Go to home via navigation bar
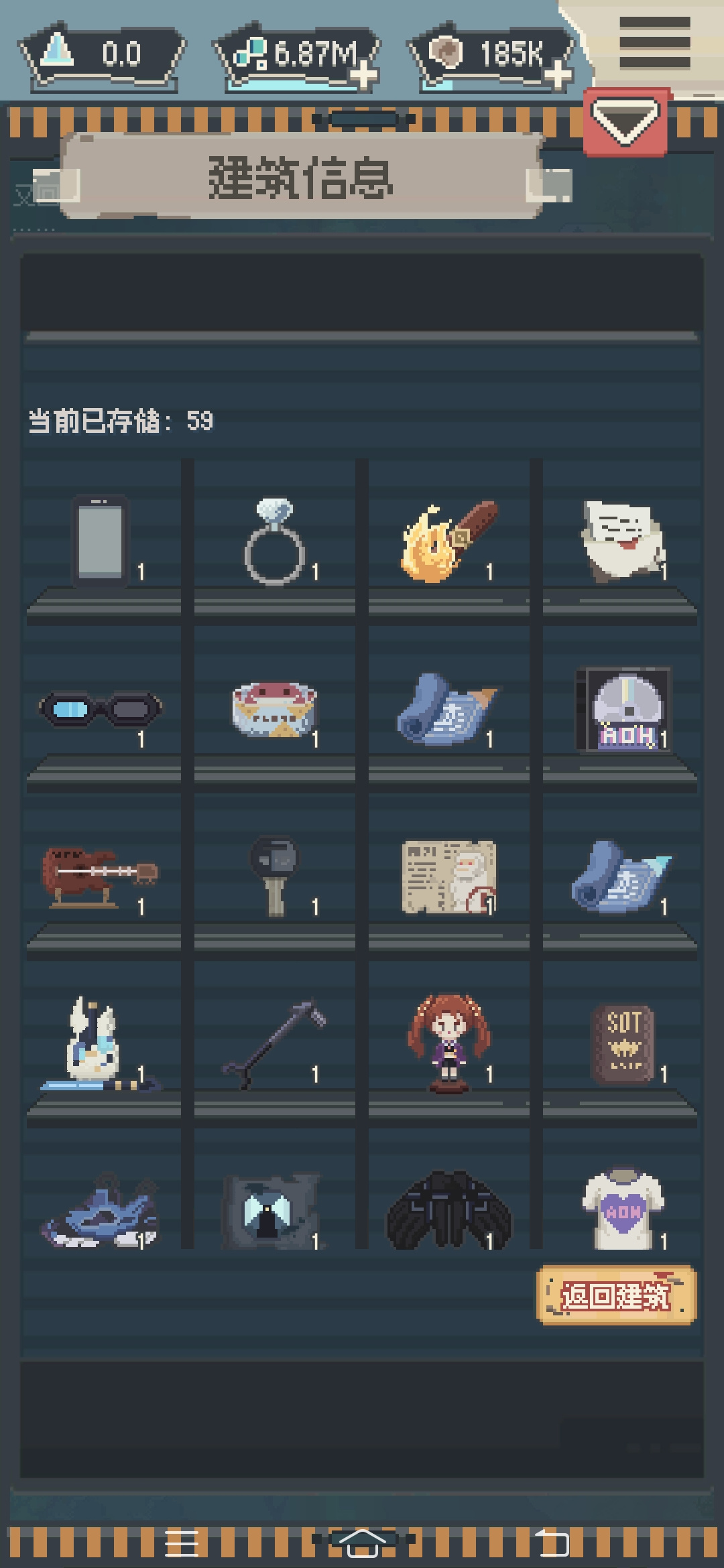 (x=362, y=1543)
